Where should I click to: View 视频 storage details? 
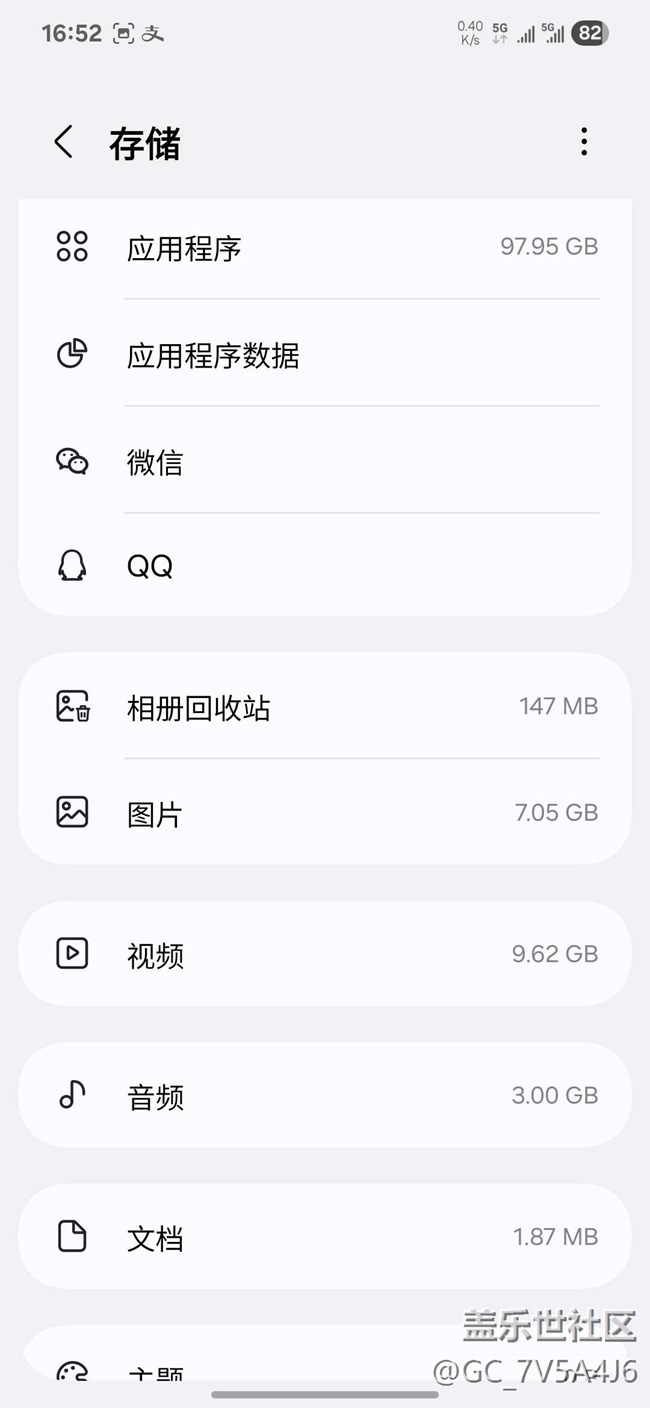(325, 954)
